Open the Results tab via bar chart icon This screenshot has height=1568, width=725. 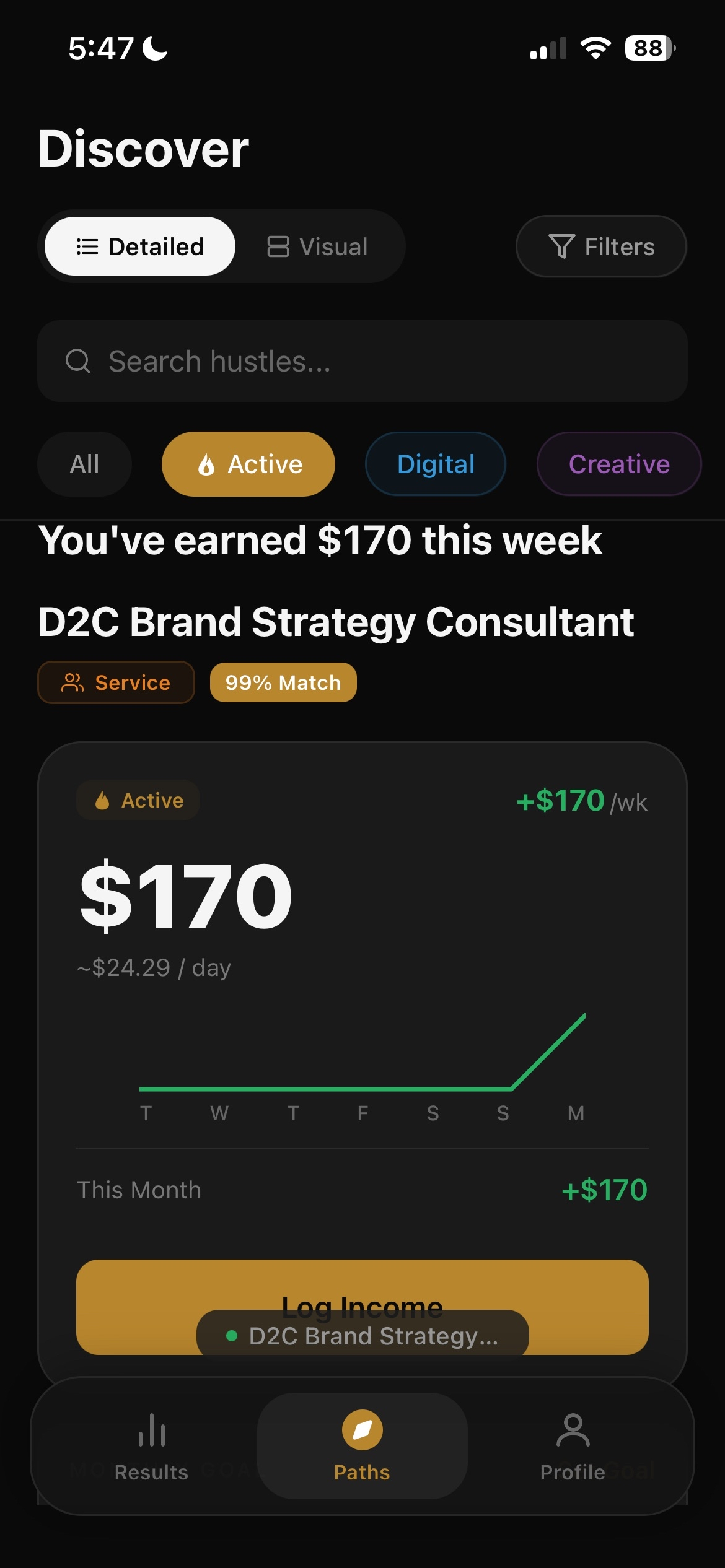[x=152, y=1431]
